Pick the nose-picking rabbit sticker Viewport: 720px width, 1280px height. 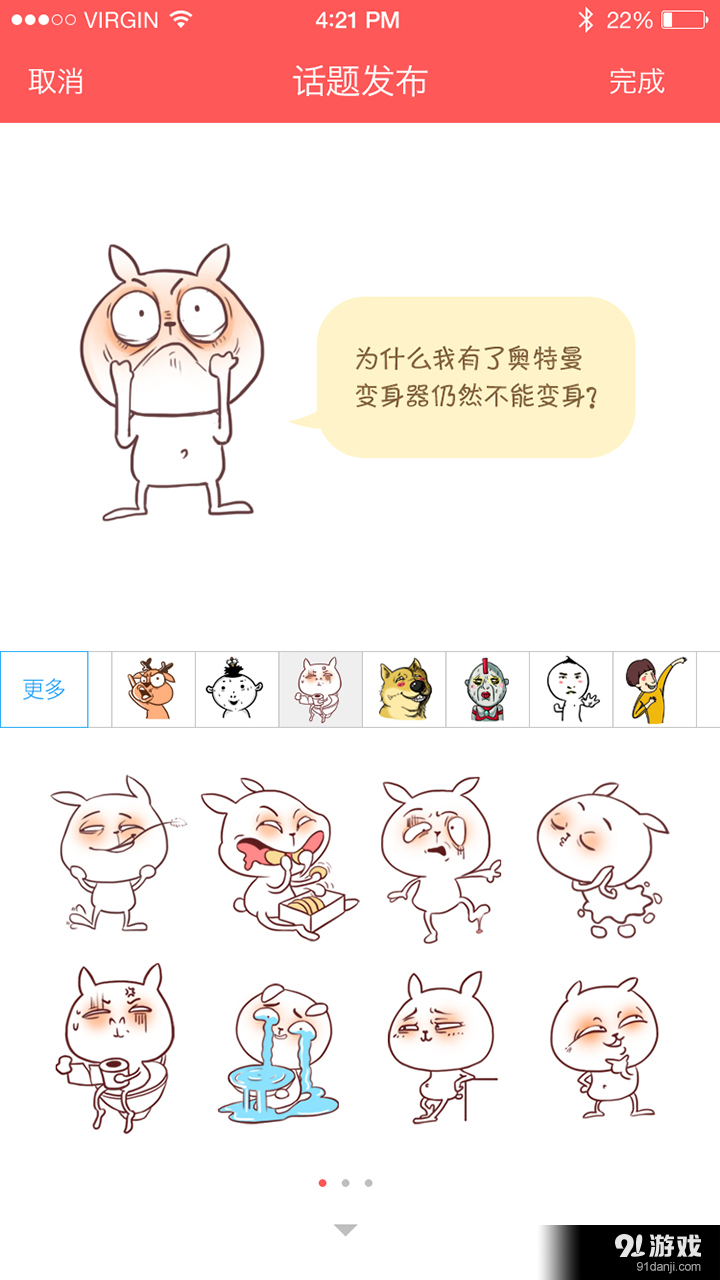(112, 853)
